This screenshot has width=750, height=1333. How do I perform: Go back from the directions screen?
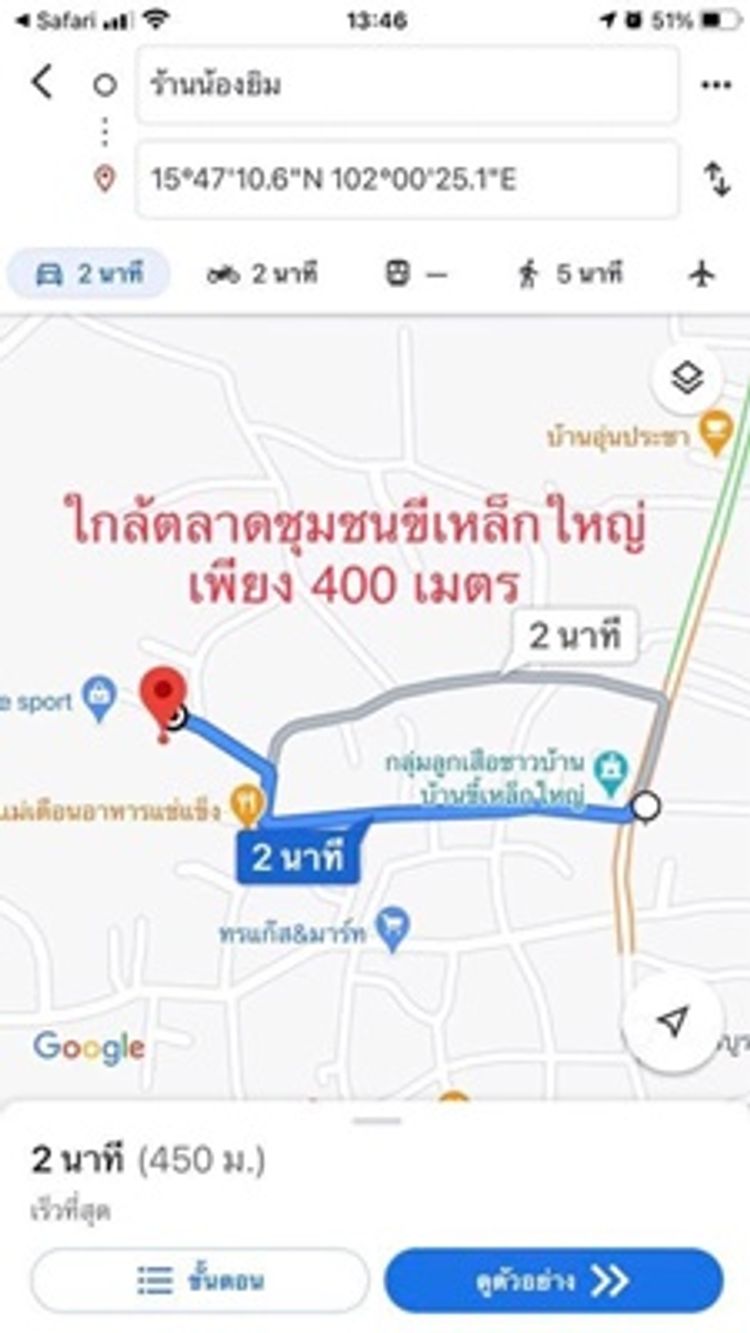click(x=42, y=83)
